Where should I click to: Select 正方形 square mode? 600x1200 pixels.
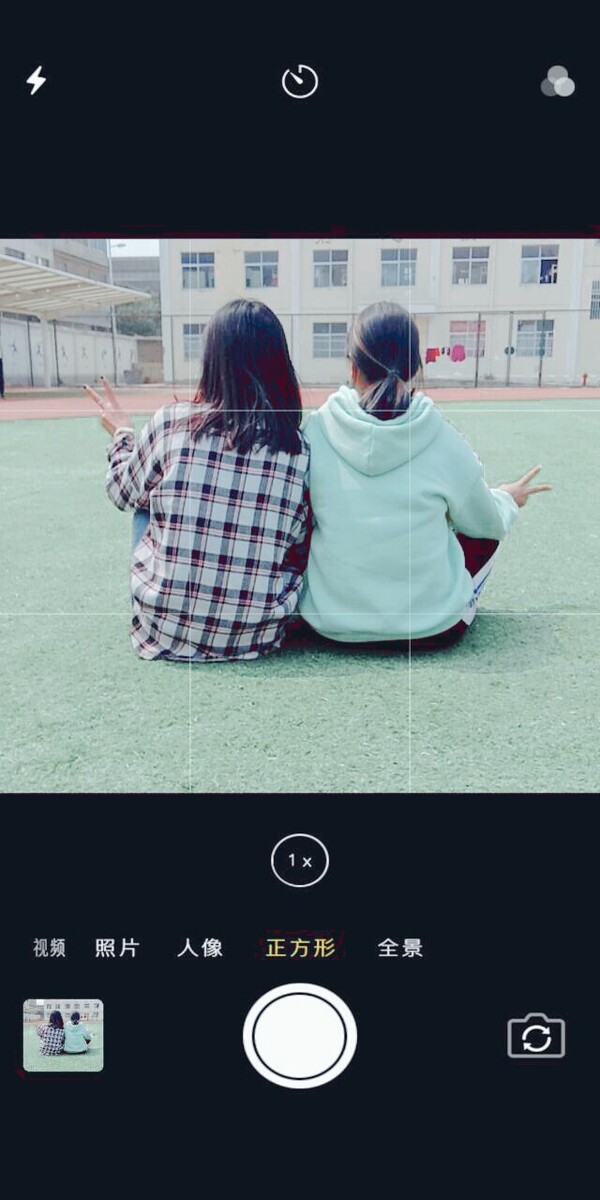click(300, 948)
